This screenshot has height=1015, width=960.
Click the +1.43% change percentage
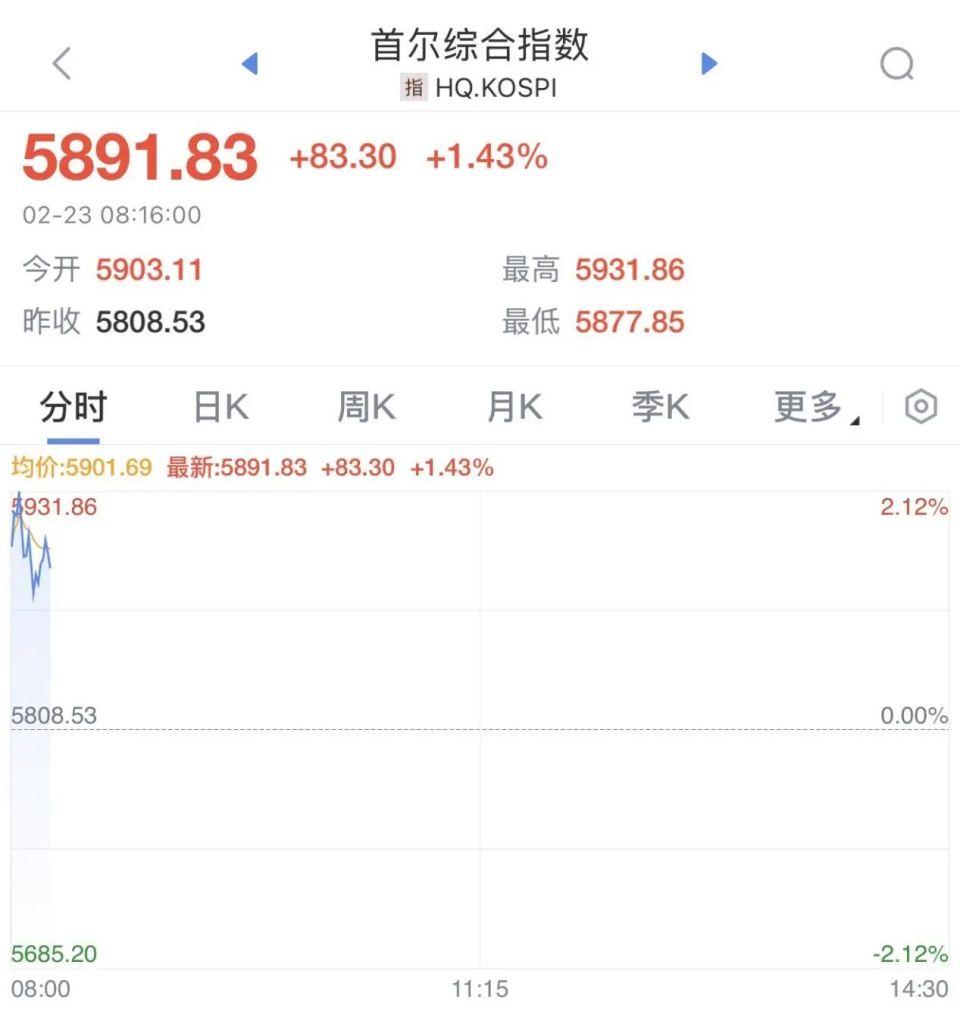tap(489, 156)
